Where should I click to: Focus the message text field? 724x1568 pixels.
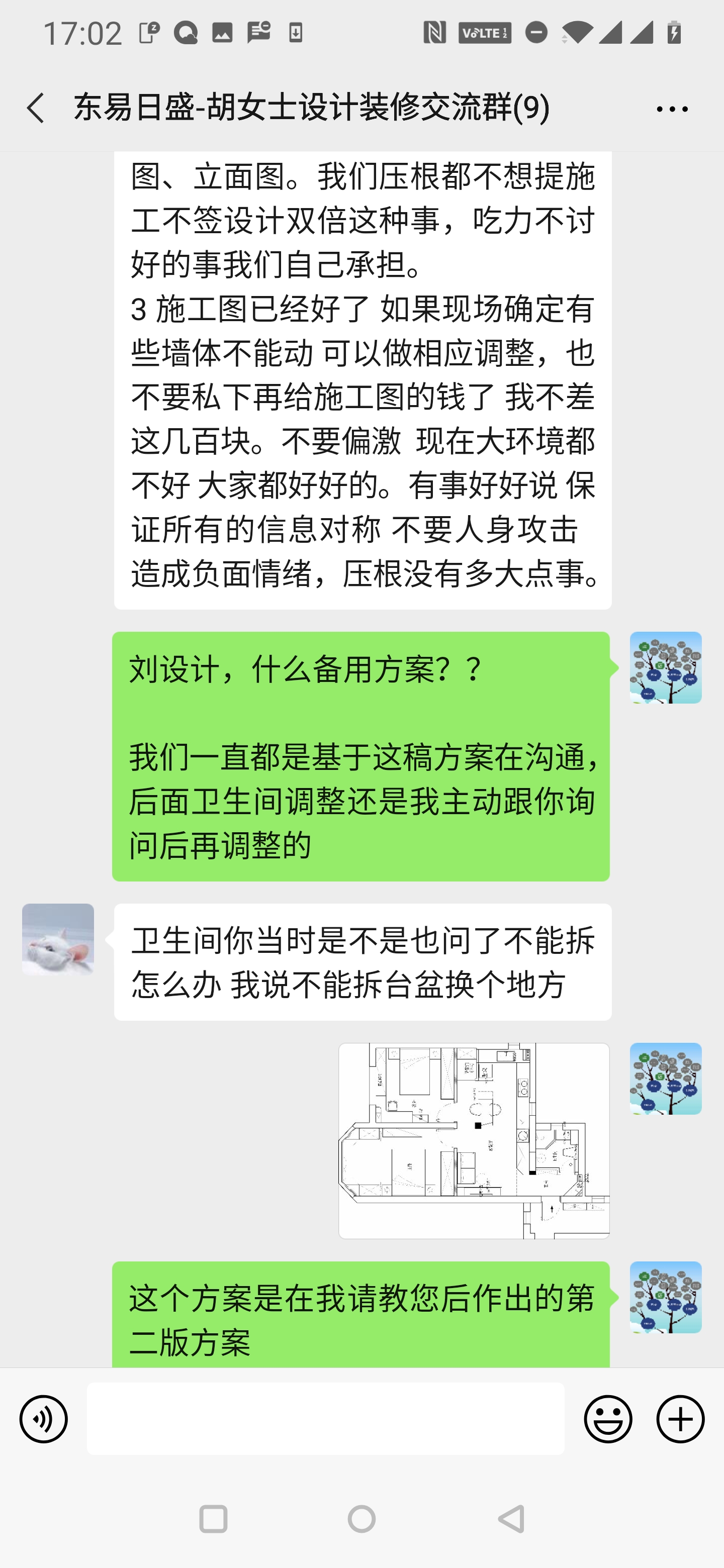[x=325, y=1418]
